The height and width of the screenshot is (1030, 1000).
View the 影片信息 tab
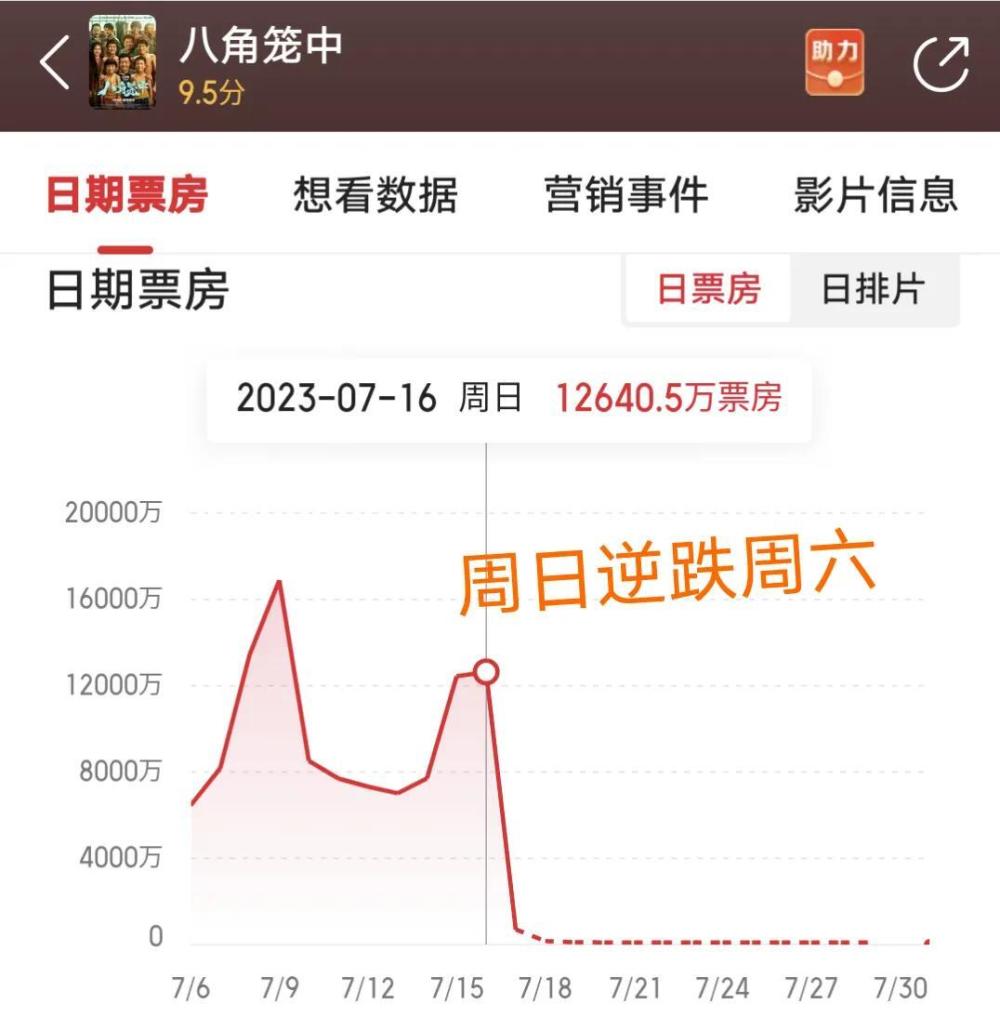[x=876, y=195]
